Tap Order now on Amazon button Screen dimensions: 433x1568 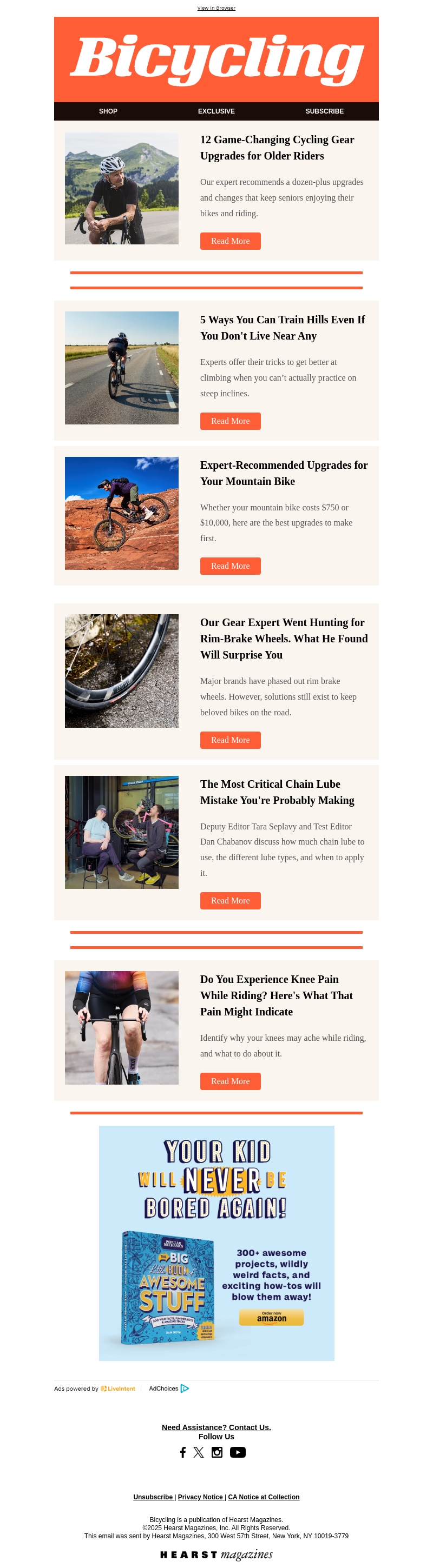point(271,1317)
